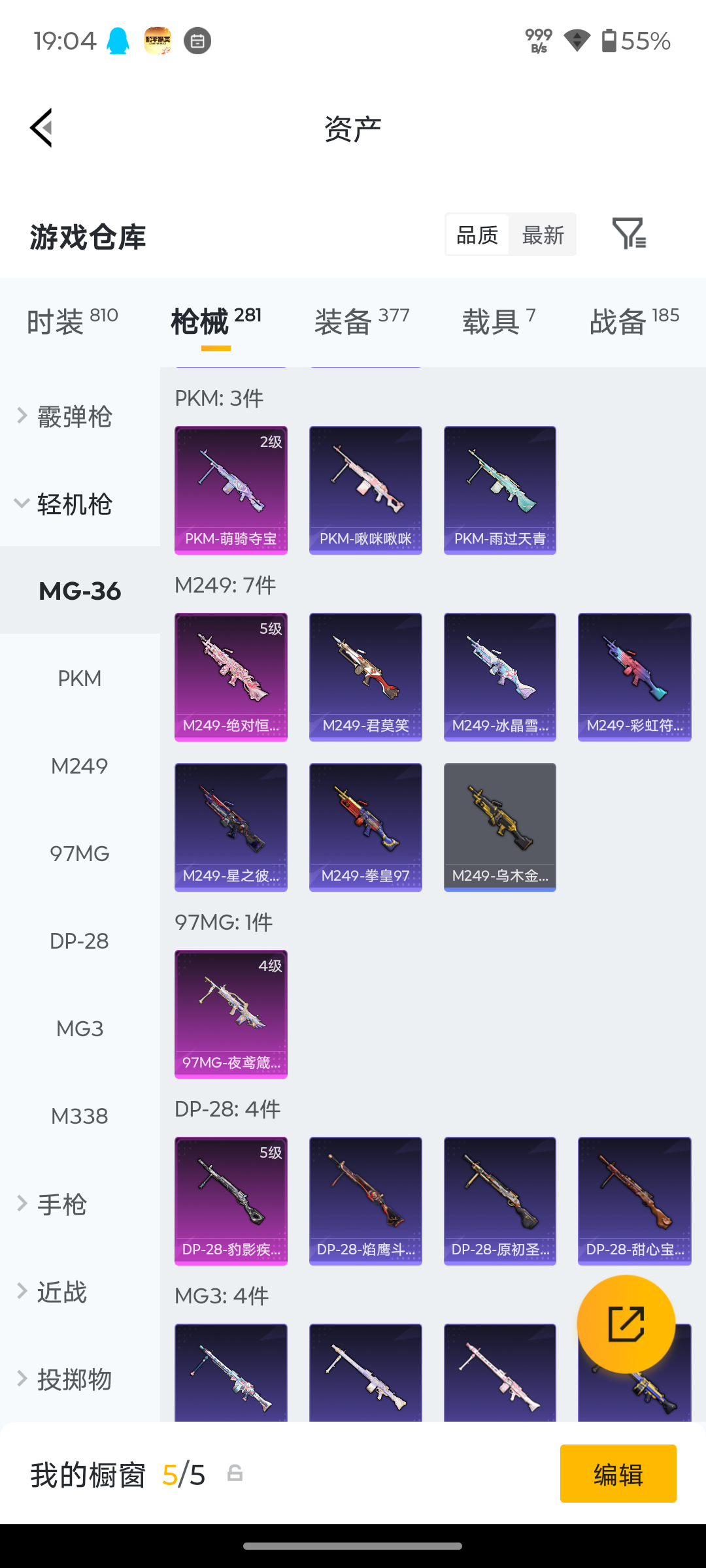Open the filter icon next to 最新
Image resolution: width=706 pixels, height=1568 pixels.
629,233
